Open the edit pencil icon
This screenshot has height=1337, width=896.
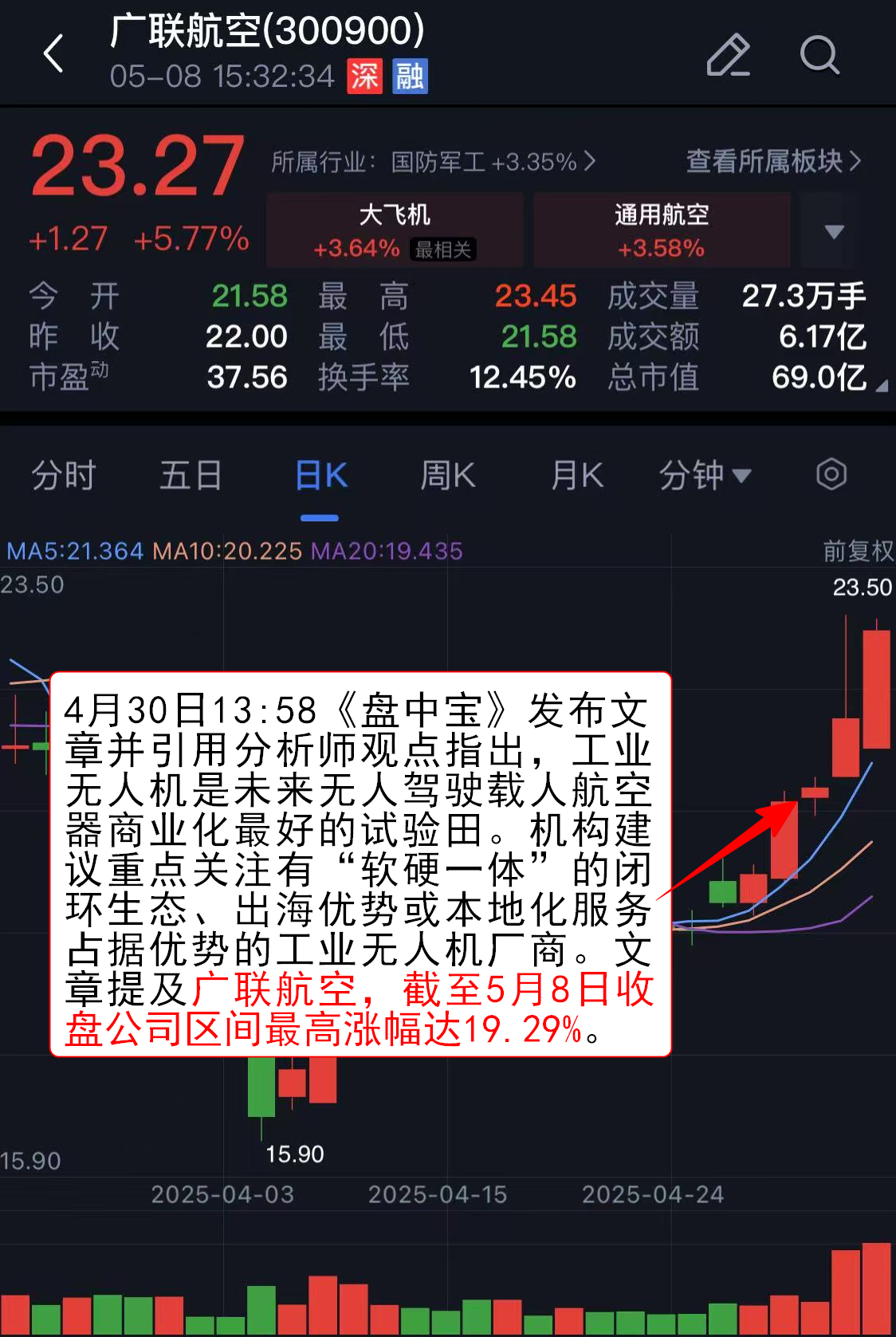[x=728, y=55]
